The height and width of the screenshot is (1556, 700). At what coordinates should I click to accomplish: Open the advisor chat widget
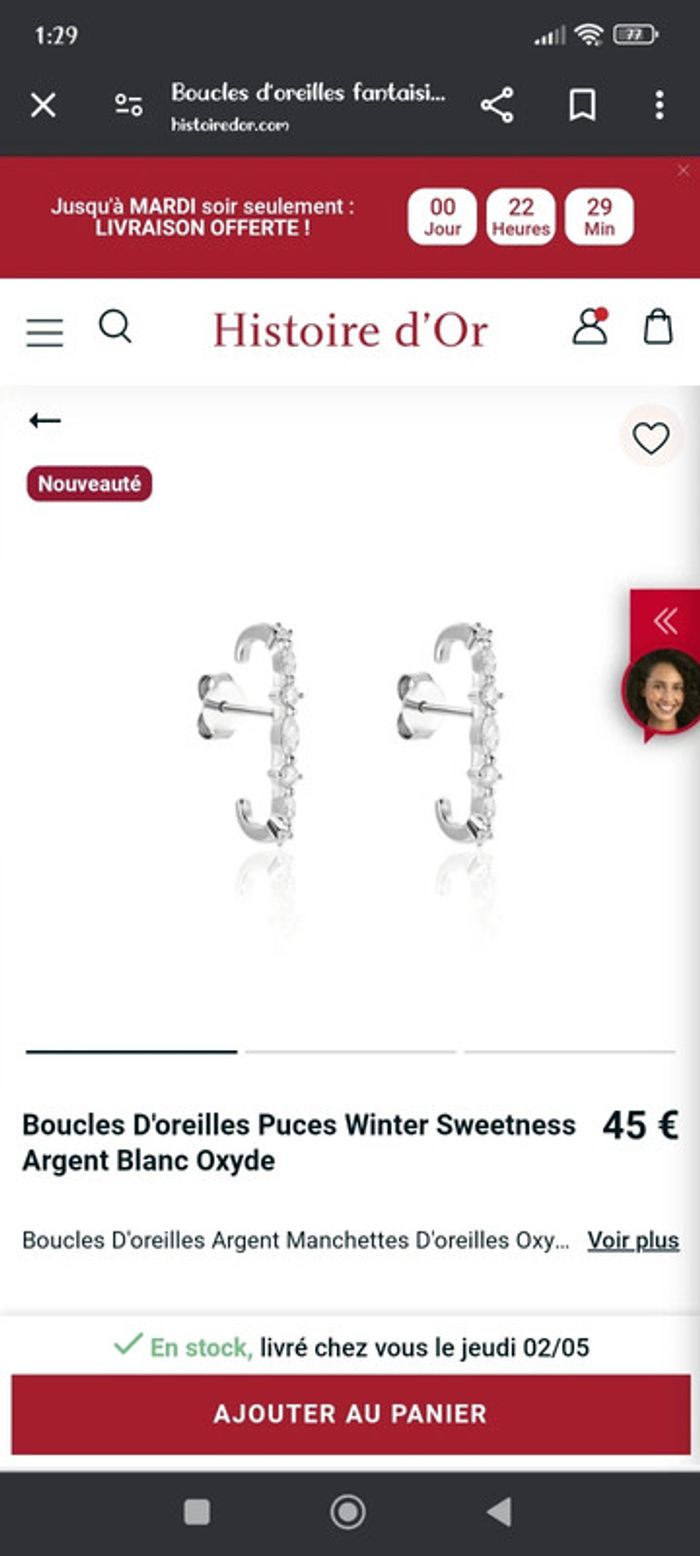click(x=662, y=690)
